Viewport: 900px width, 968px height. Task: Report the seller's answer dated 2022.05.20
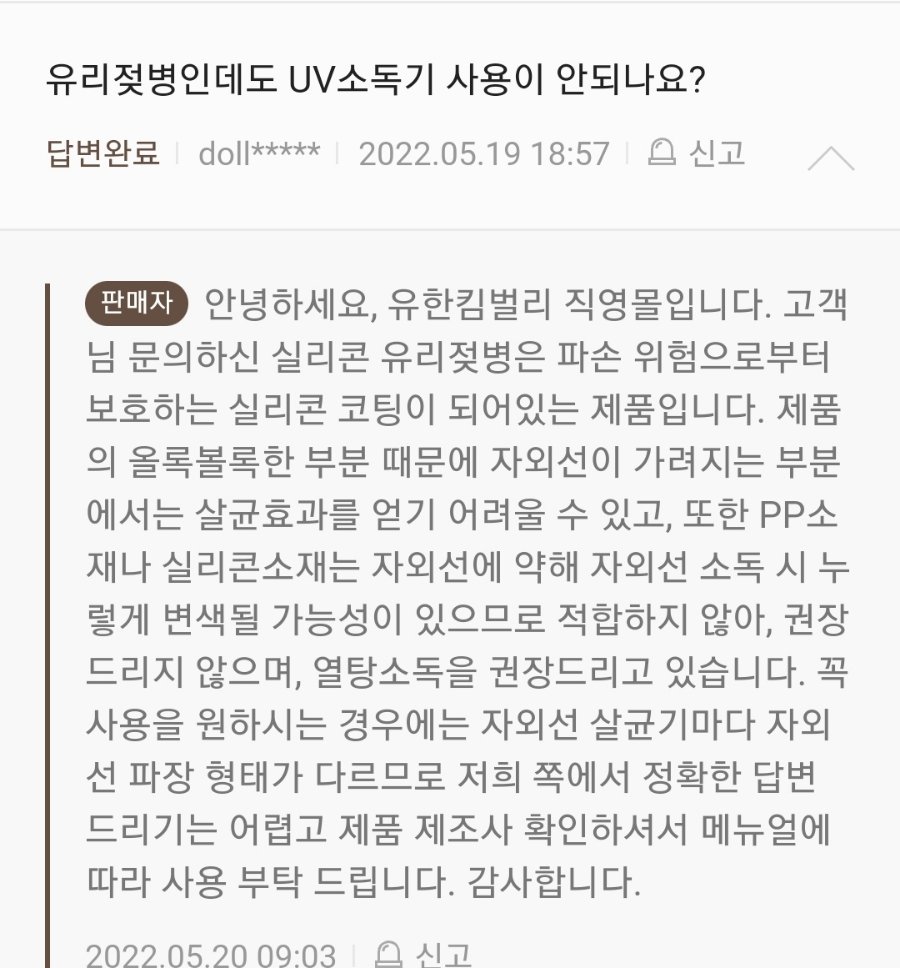pos(423,954)
